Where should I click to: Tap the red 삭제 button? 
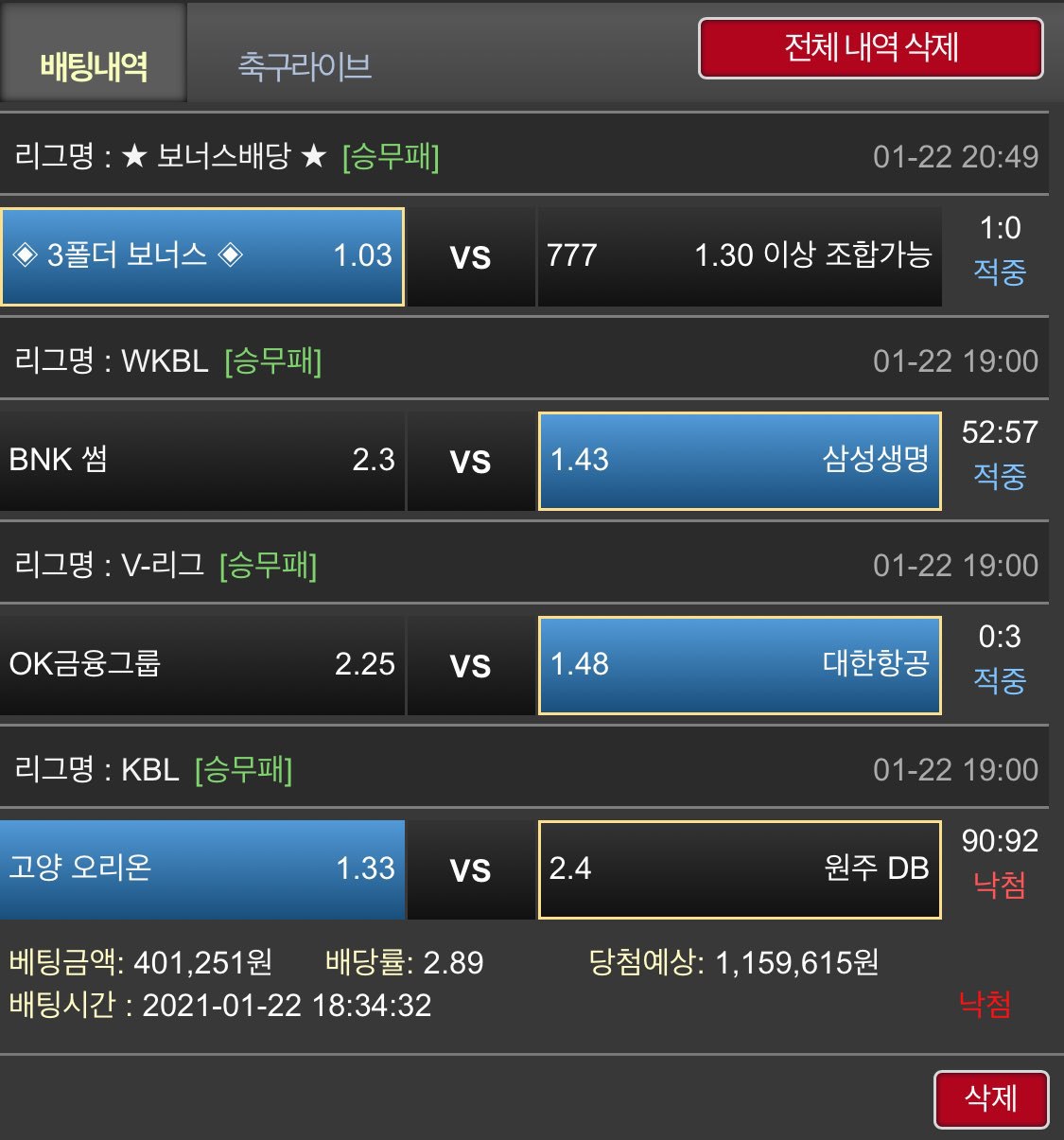(x=990, y=1098)
